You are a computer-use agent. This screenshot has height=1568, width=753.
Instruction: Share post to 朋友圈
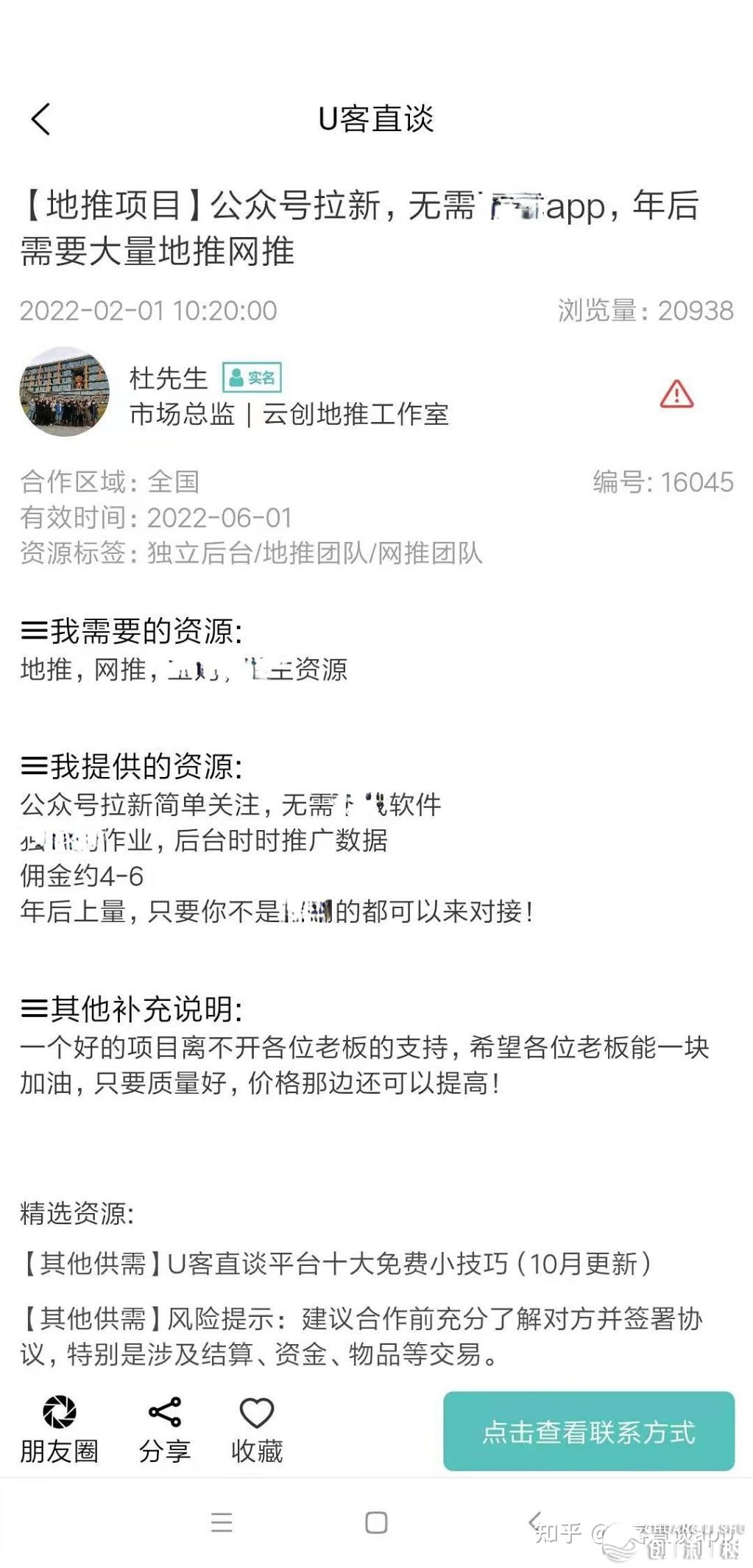59,1430
